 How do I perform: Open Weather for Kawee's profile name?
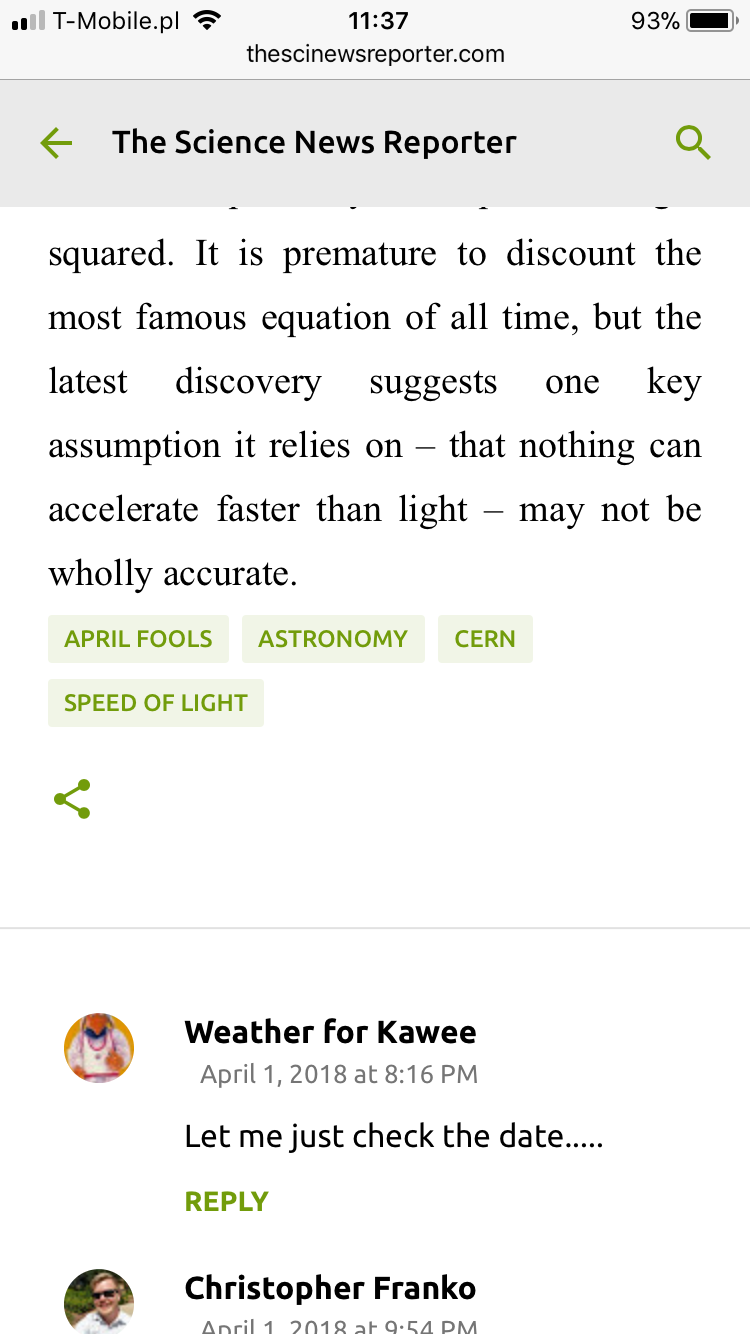(330, 1031)
